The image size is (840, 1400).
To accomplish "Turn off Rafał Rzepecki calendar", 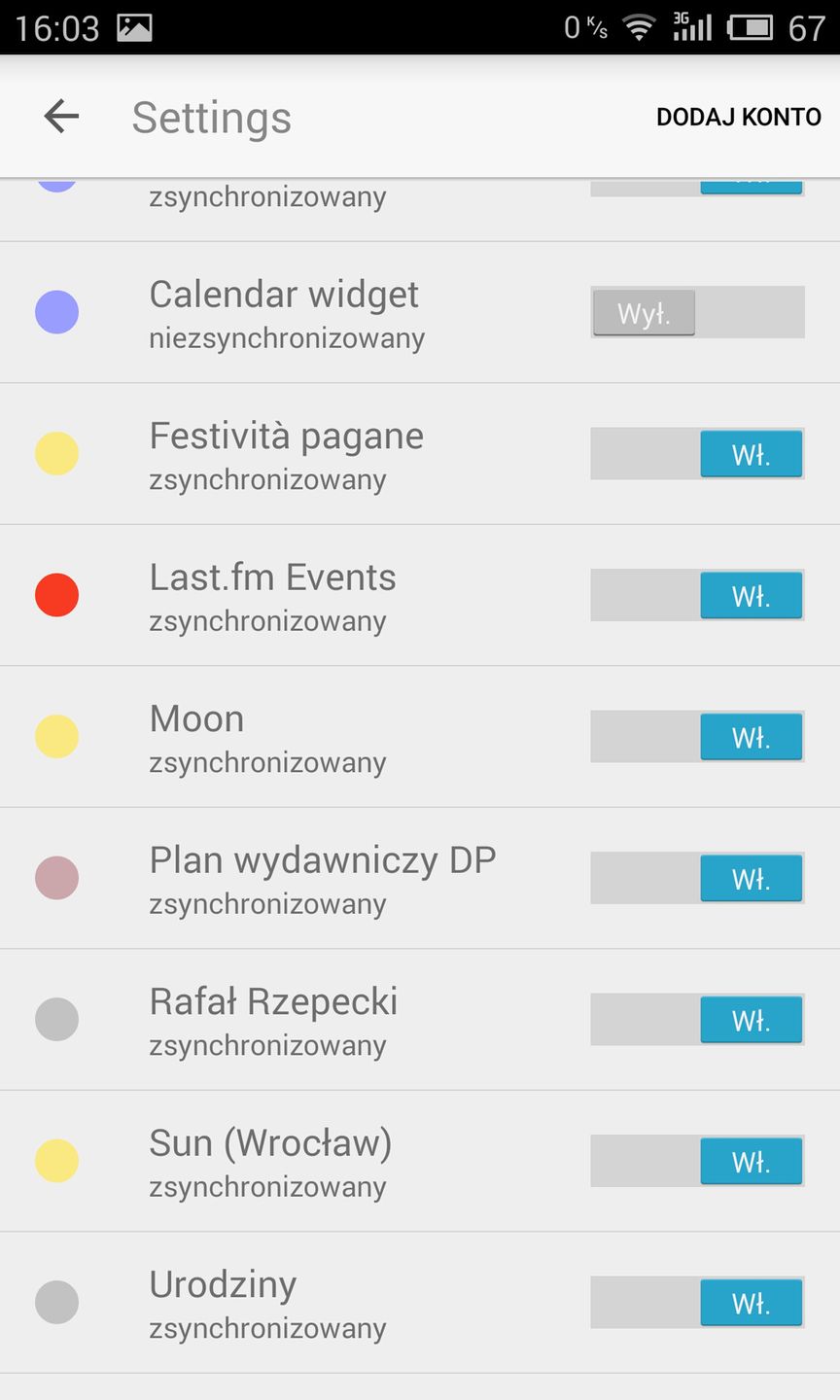I will tap(697, 1020).
